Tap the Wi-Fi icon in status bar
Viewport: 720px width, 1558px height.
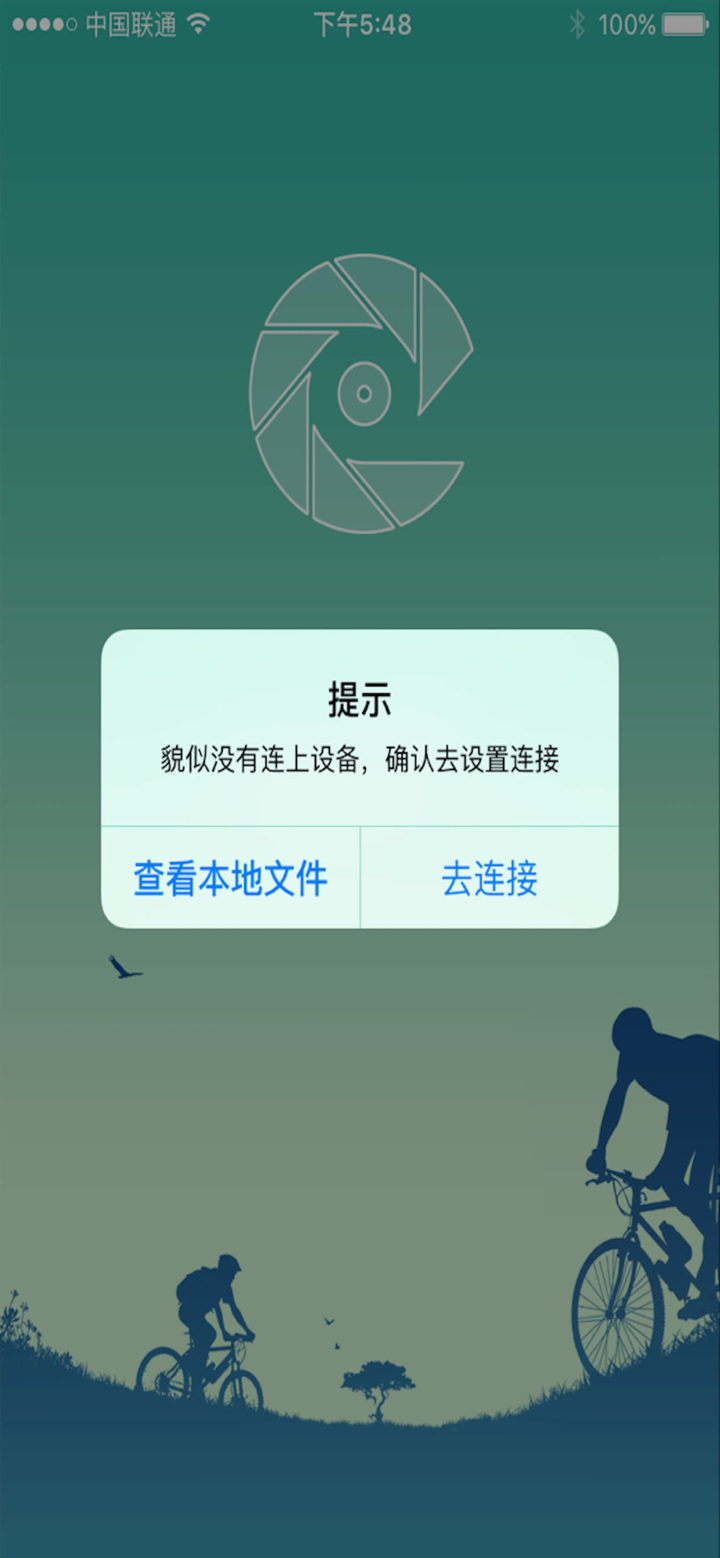pos(198,24)
